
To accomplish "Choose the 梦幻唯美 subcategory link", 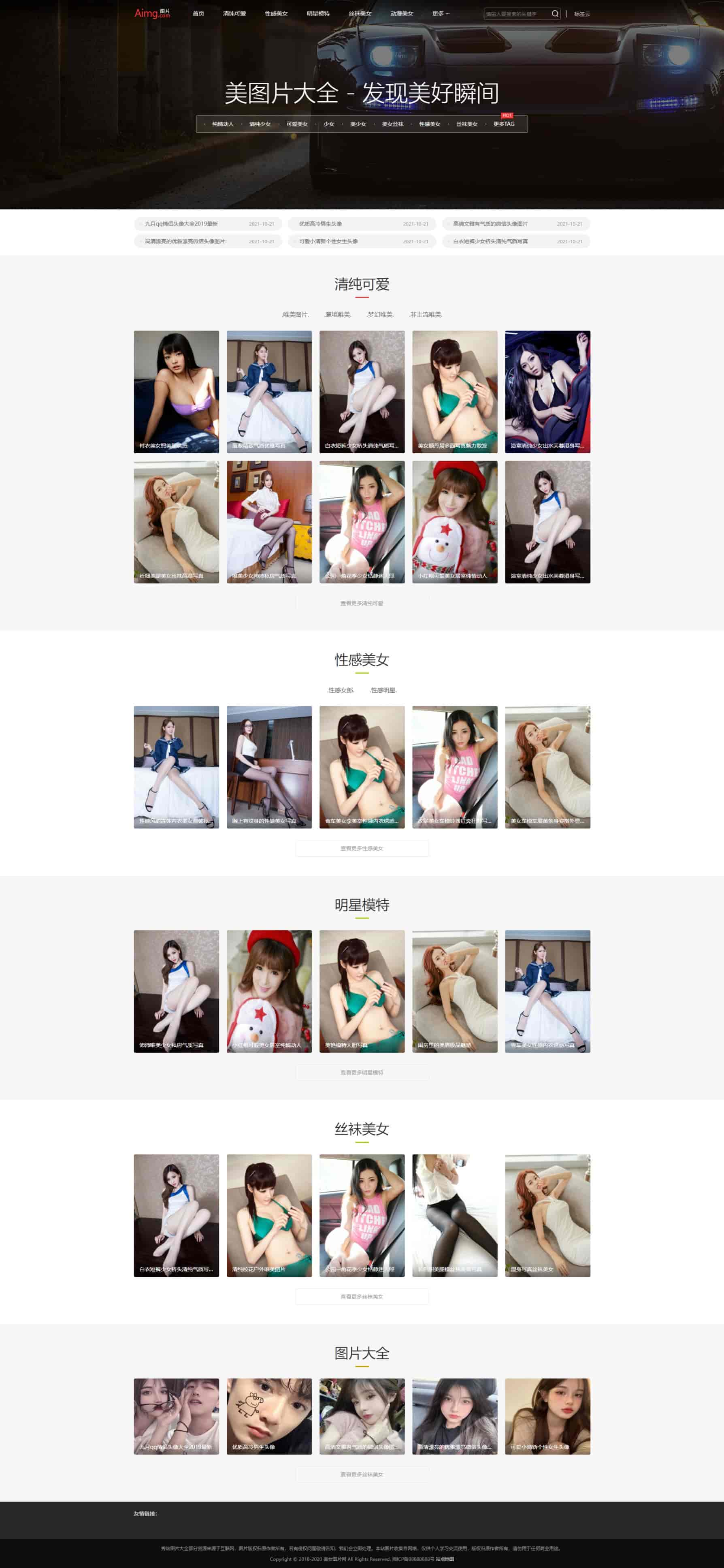I will coord(380,315).
